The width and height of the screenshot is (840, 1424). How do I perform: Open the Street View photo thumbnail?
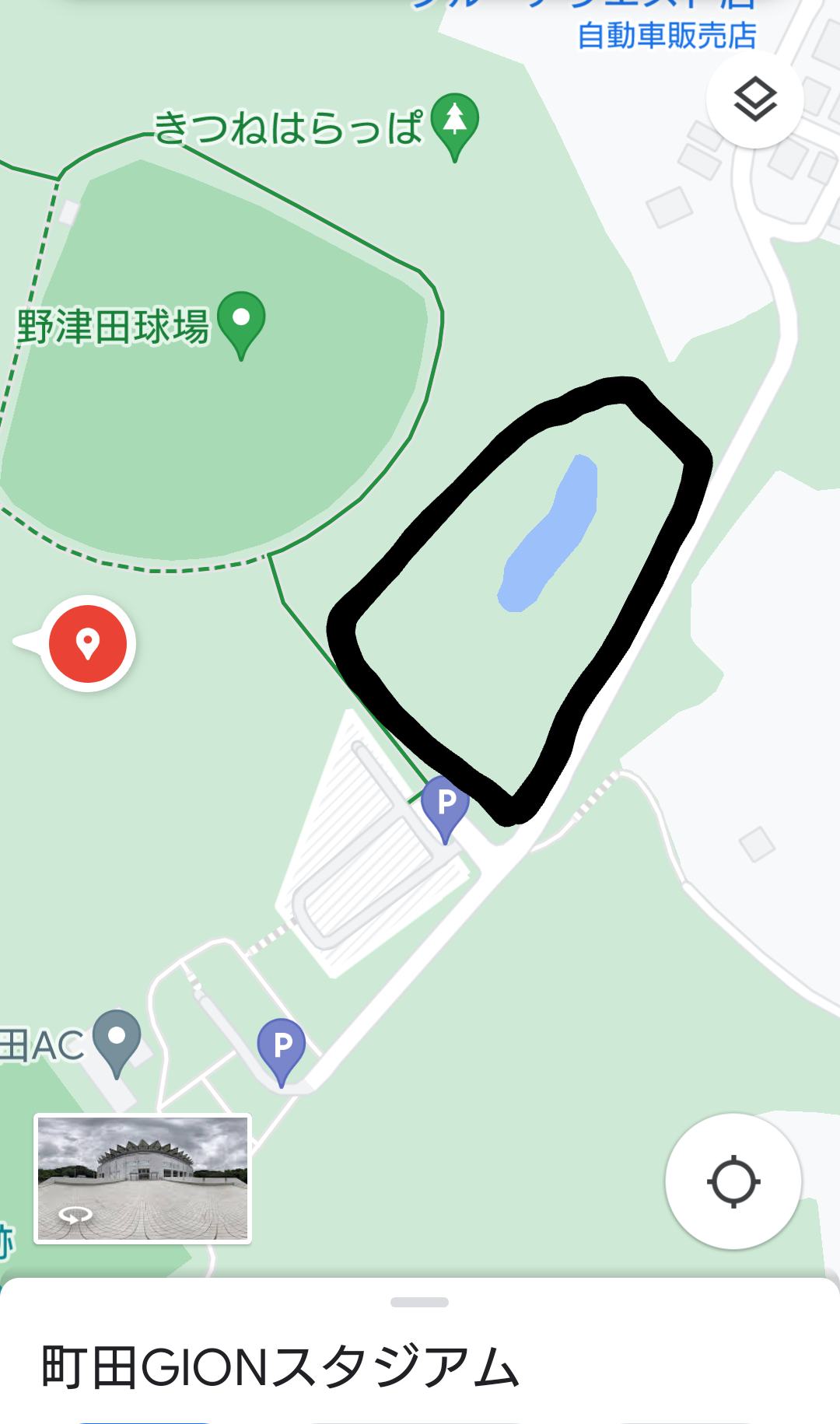click(142, 1178)
